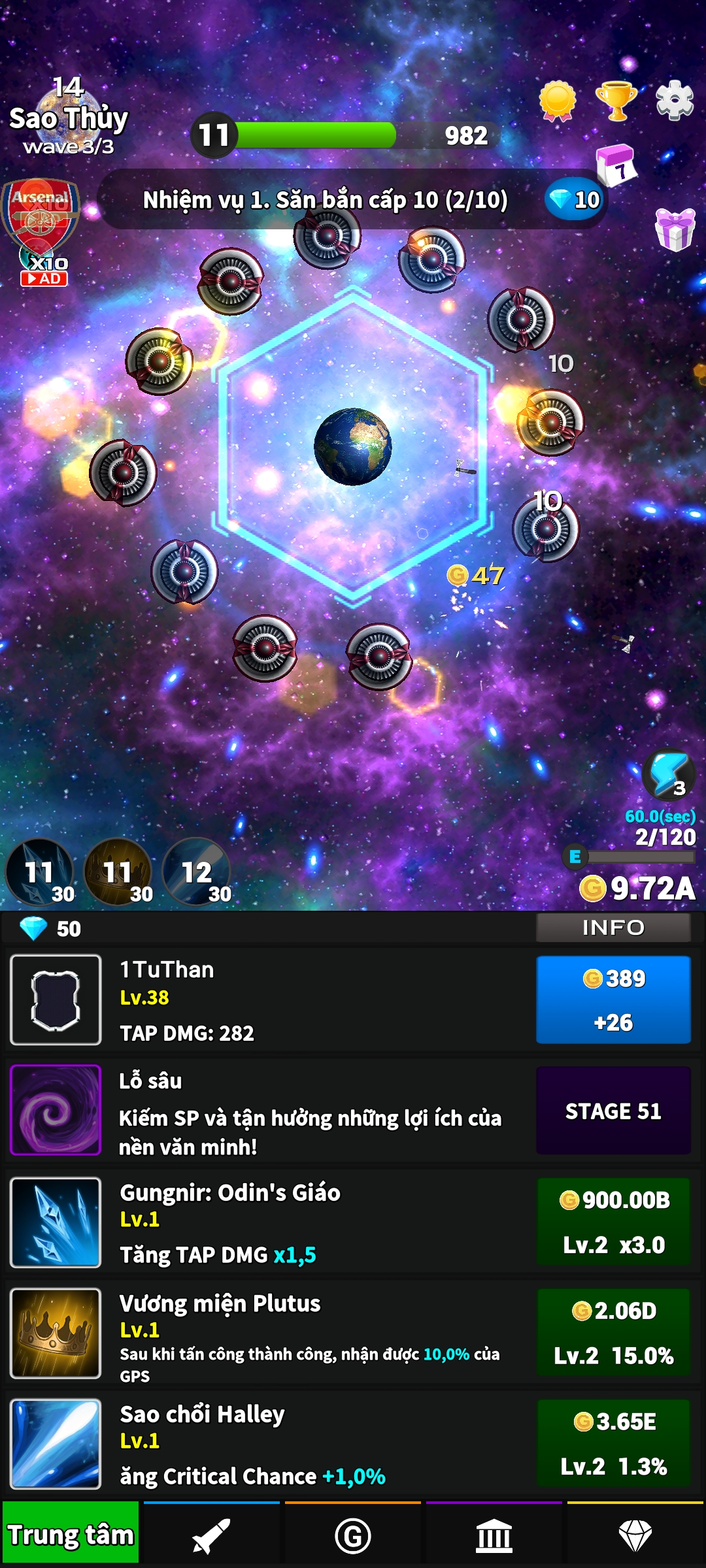Open the sun badge icon

pyautogui.click(x=558, y=101)
